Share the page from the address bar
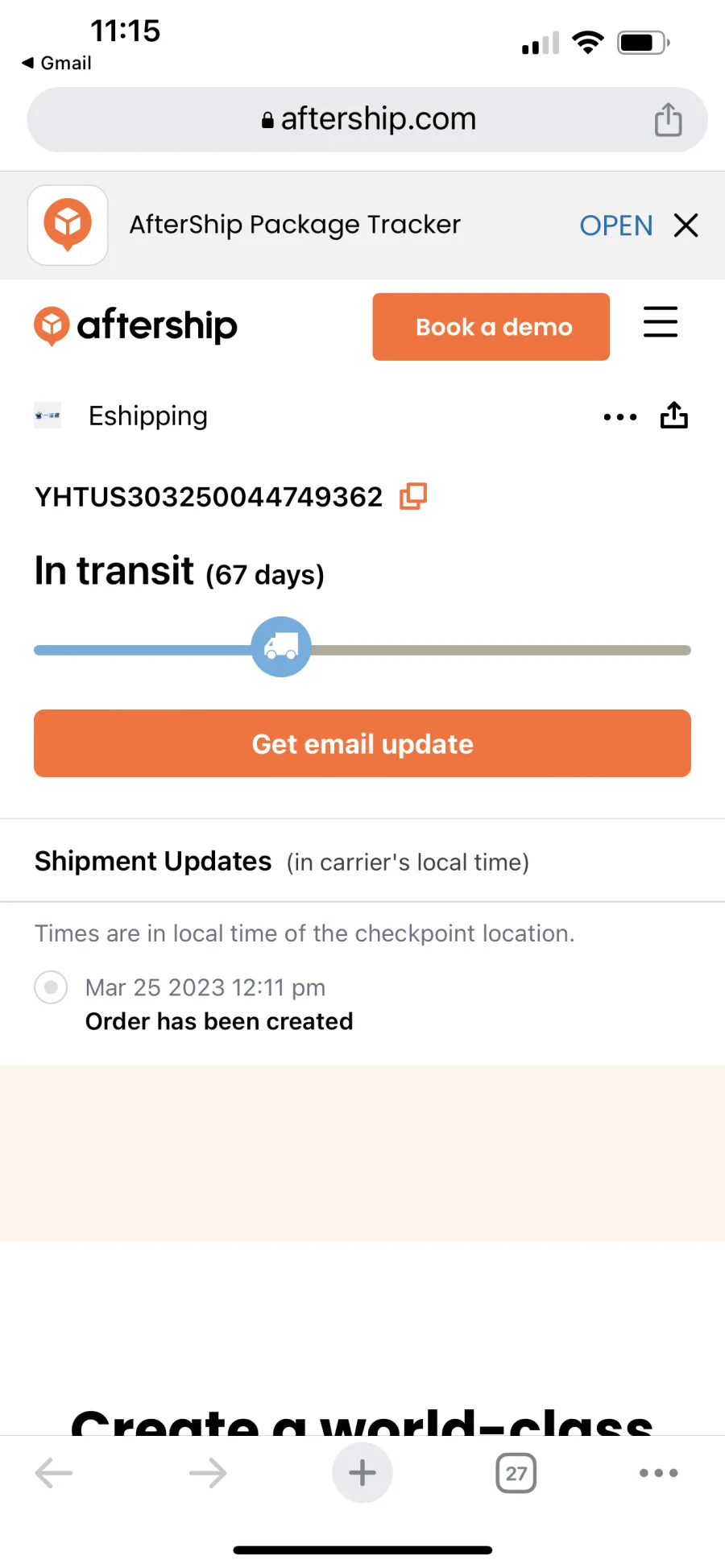The height and width of the screenshot is (1568, 725). 668,120
